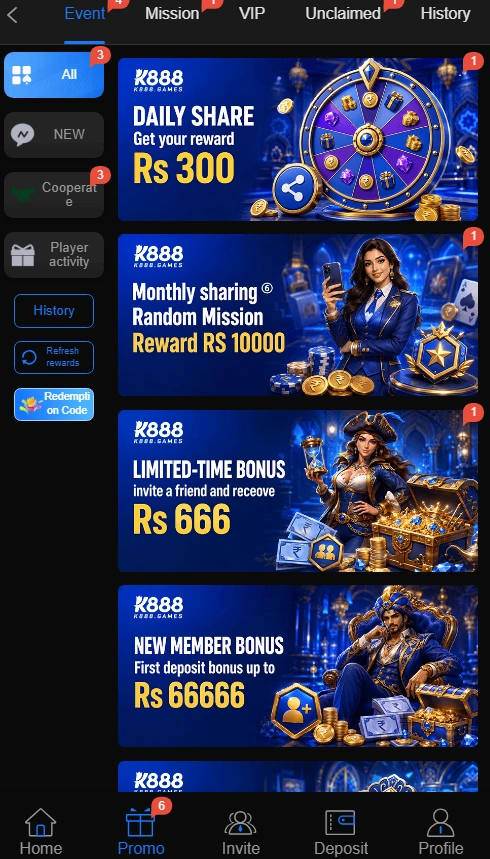Show Player activity events
This screenshot has width=490, height=859.
coord(54,255)
